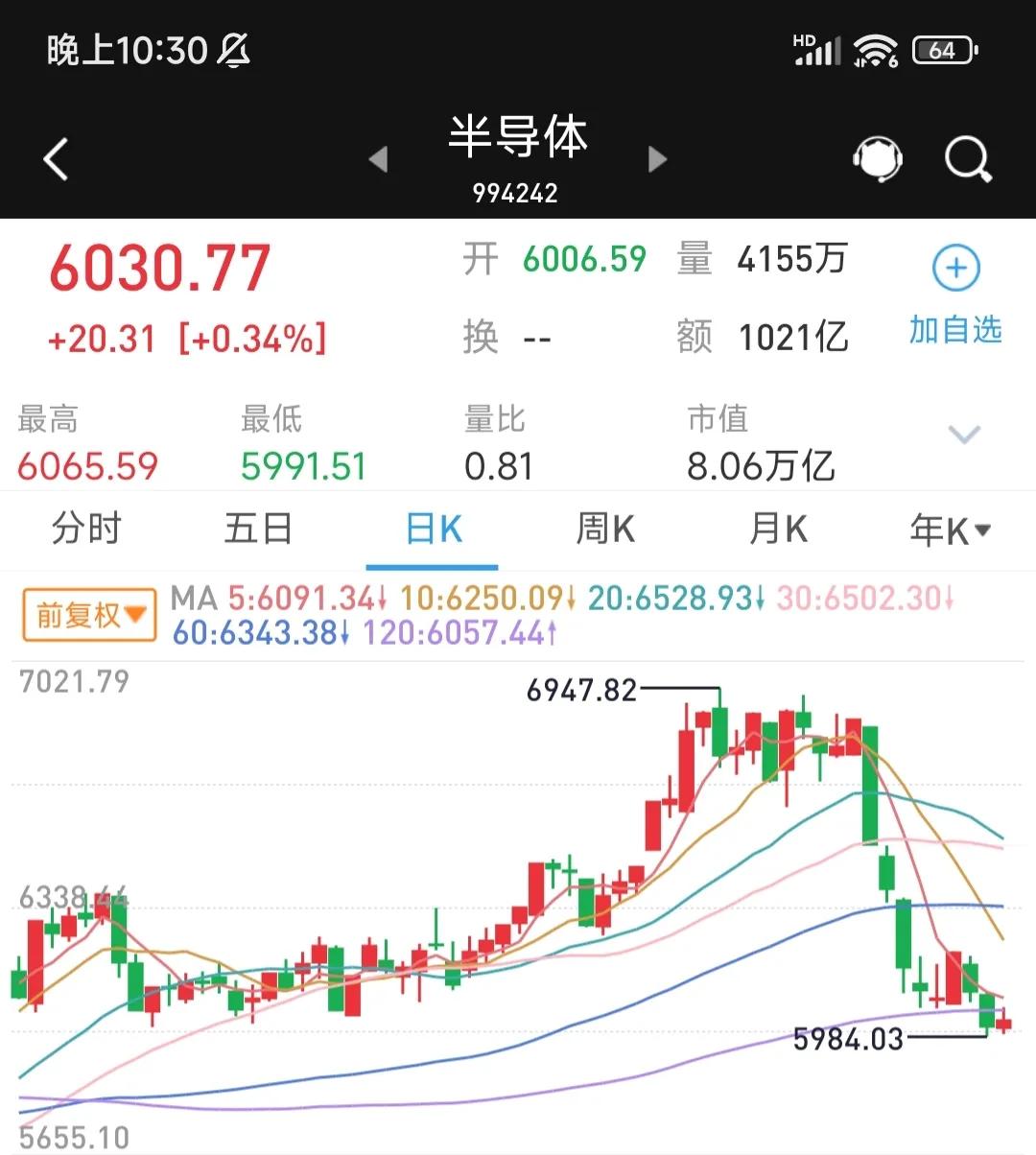Viewport: 1036px width, 1155px height.
Task: Switch to next stock using the right arrow
Action: click(x=657, y=161)
